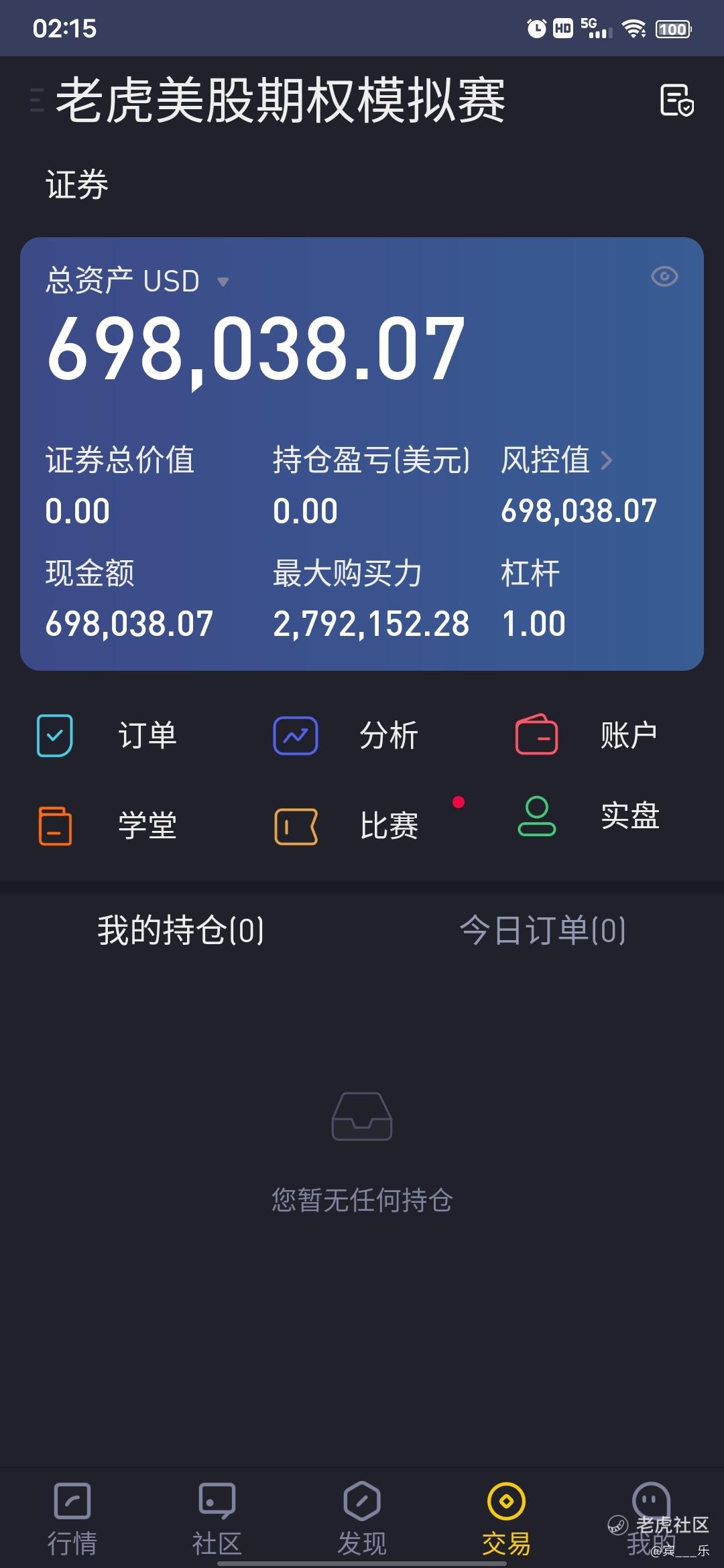The width and height of the screenshot is (724, 1568).
Task: Switch to 今日订单(0) tab
Action: 542,930
